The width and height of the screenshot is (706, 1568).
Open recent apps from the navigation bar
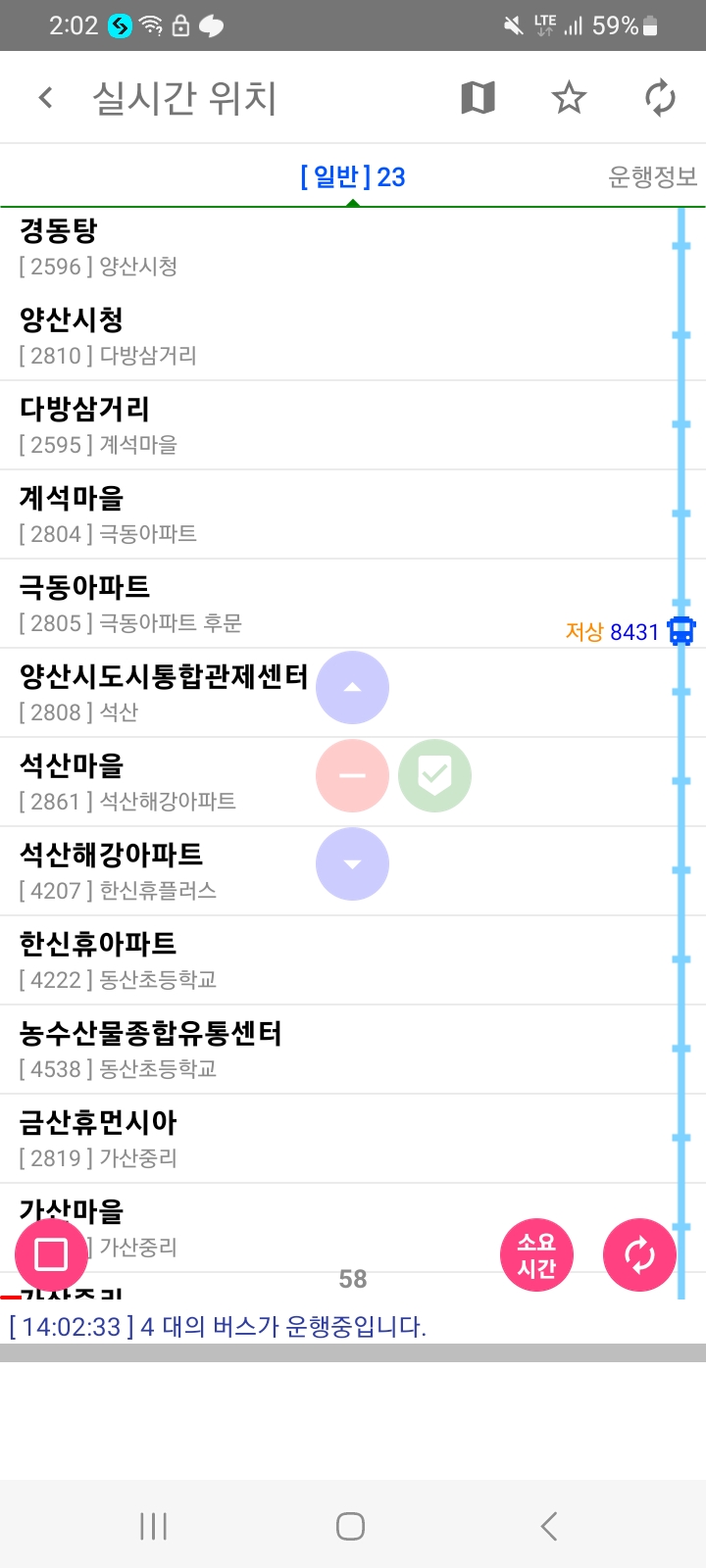(x=154, y=1526)
